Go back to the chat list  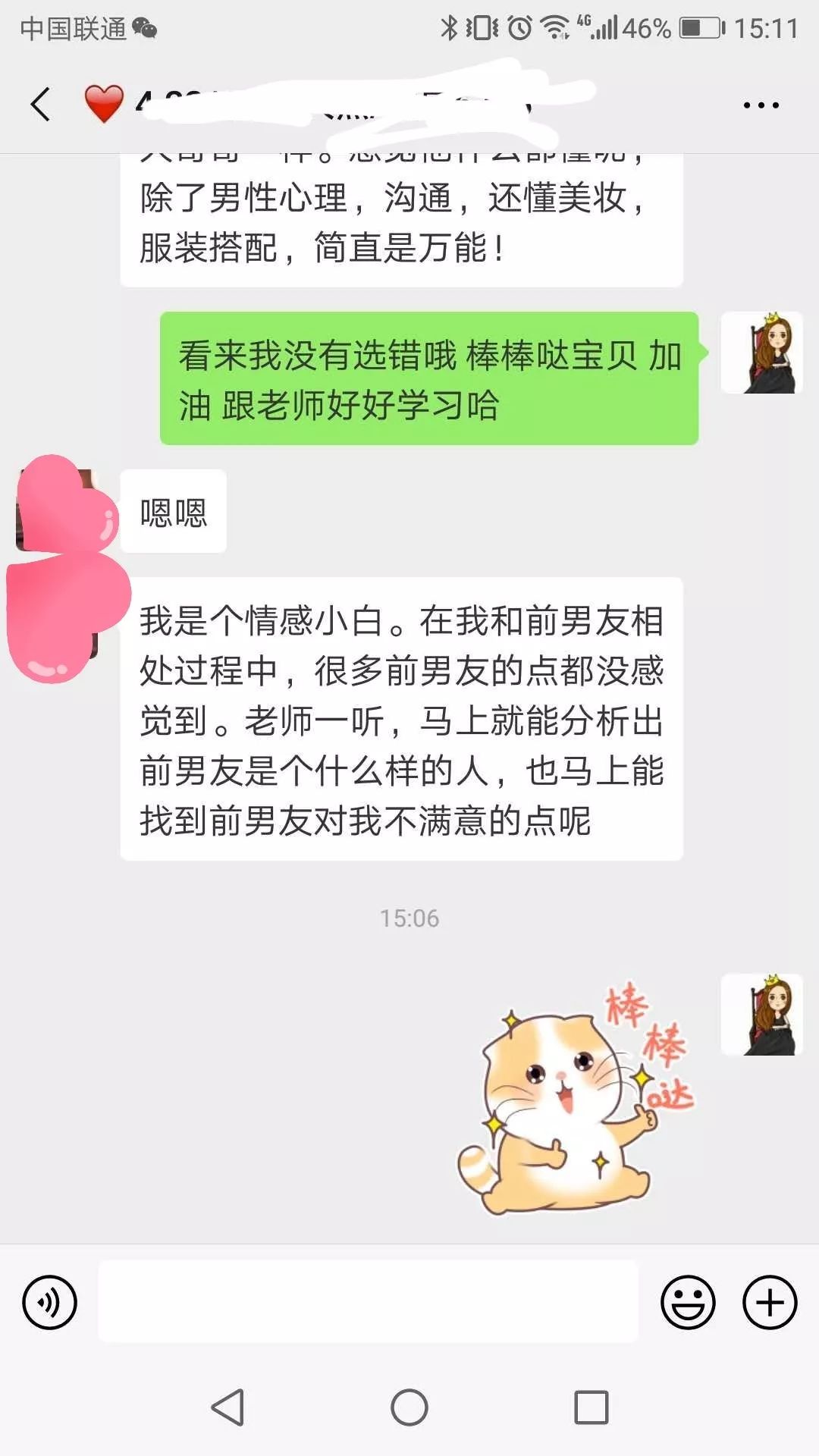coord(41,105)
